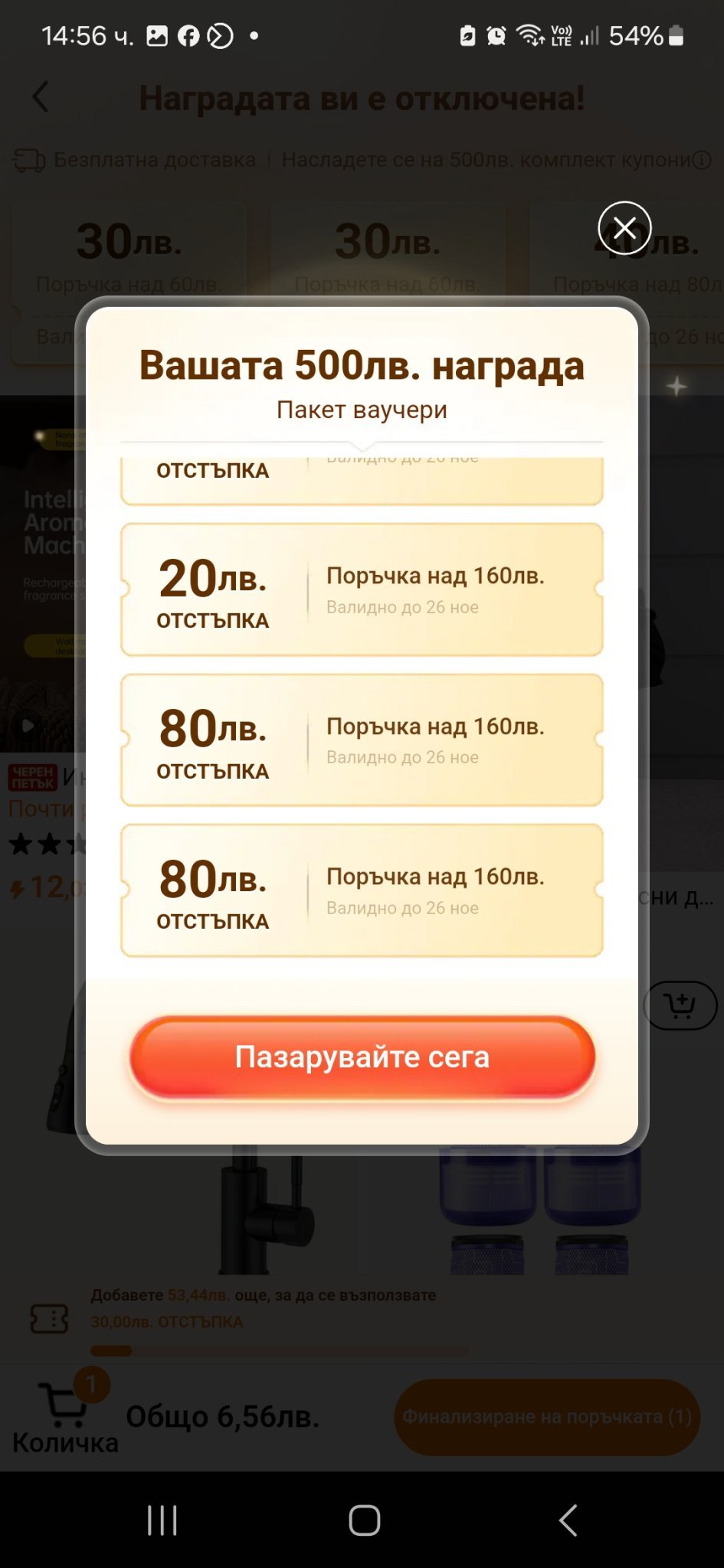Close the 500лв. reward popup
This screenshot has height=1568, width=724.
click(624, 228)
